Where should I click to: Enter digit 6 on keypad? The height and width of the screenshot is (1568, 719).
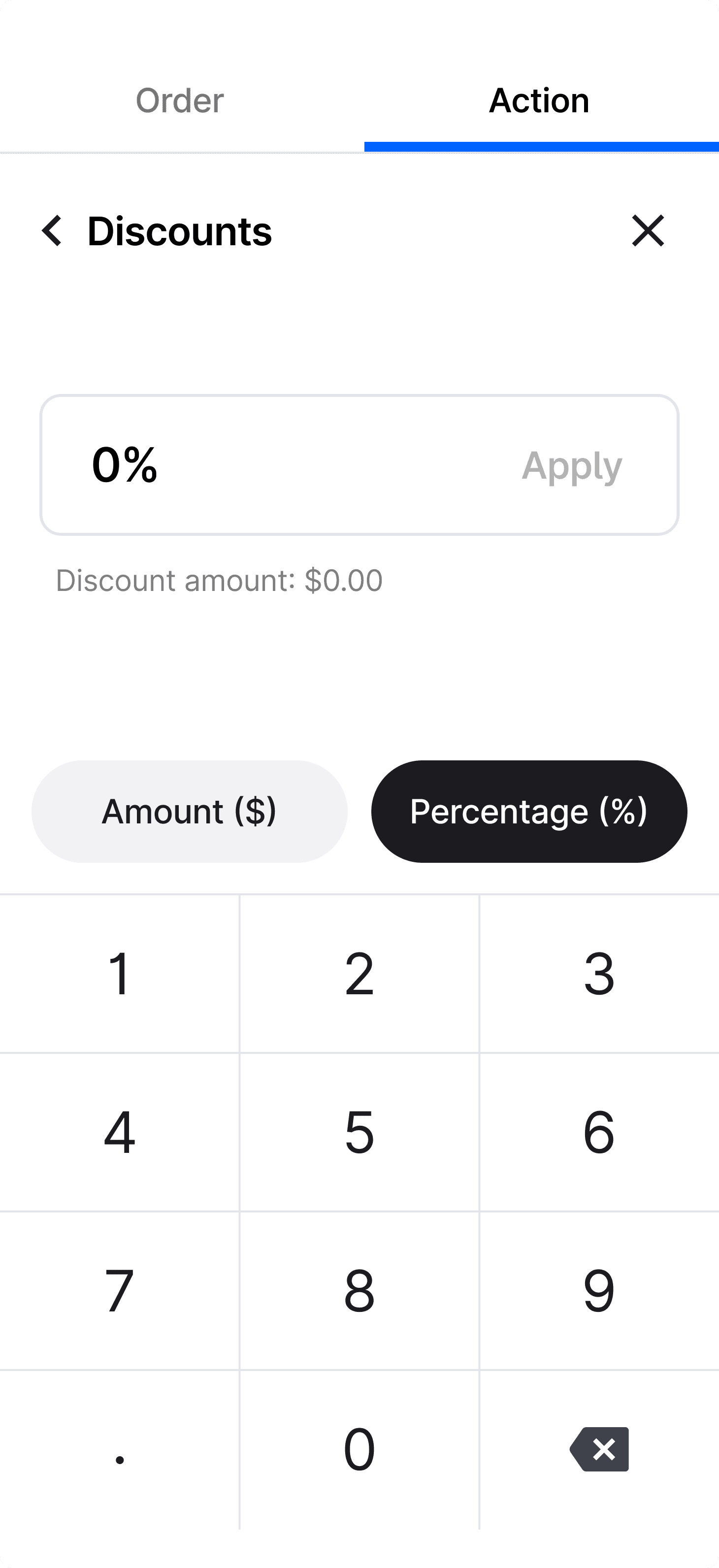coord(599,1132)
